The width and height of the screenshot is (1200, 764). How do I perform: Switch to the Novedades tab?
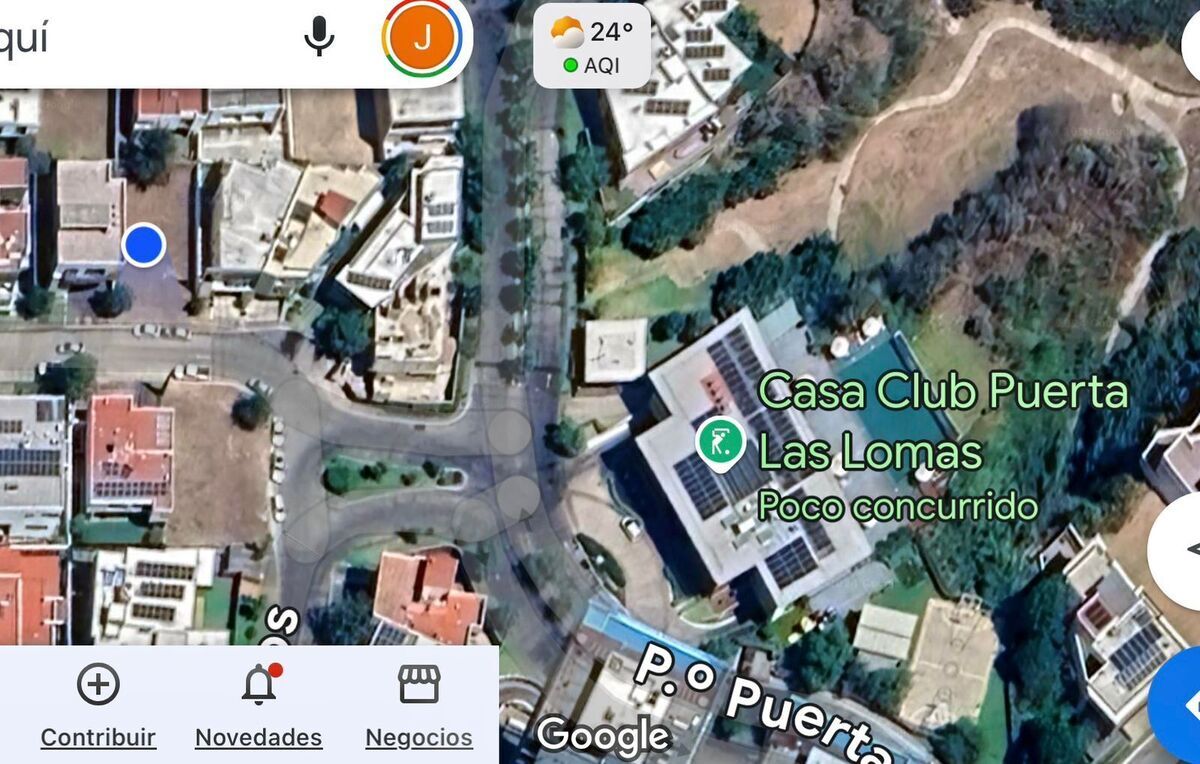[x=258, y=706]
